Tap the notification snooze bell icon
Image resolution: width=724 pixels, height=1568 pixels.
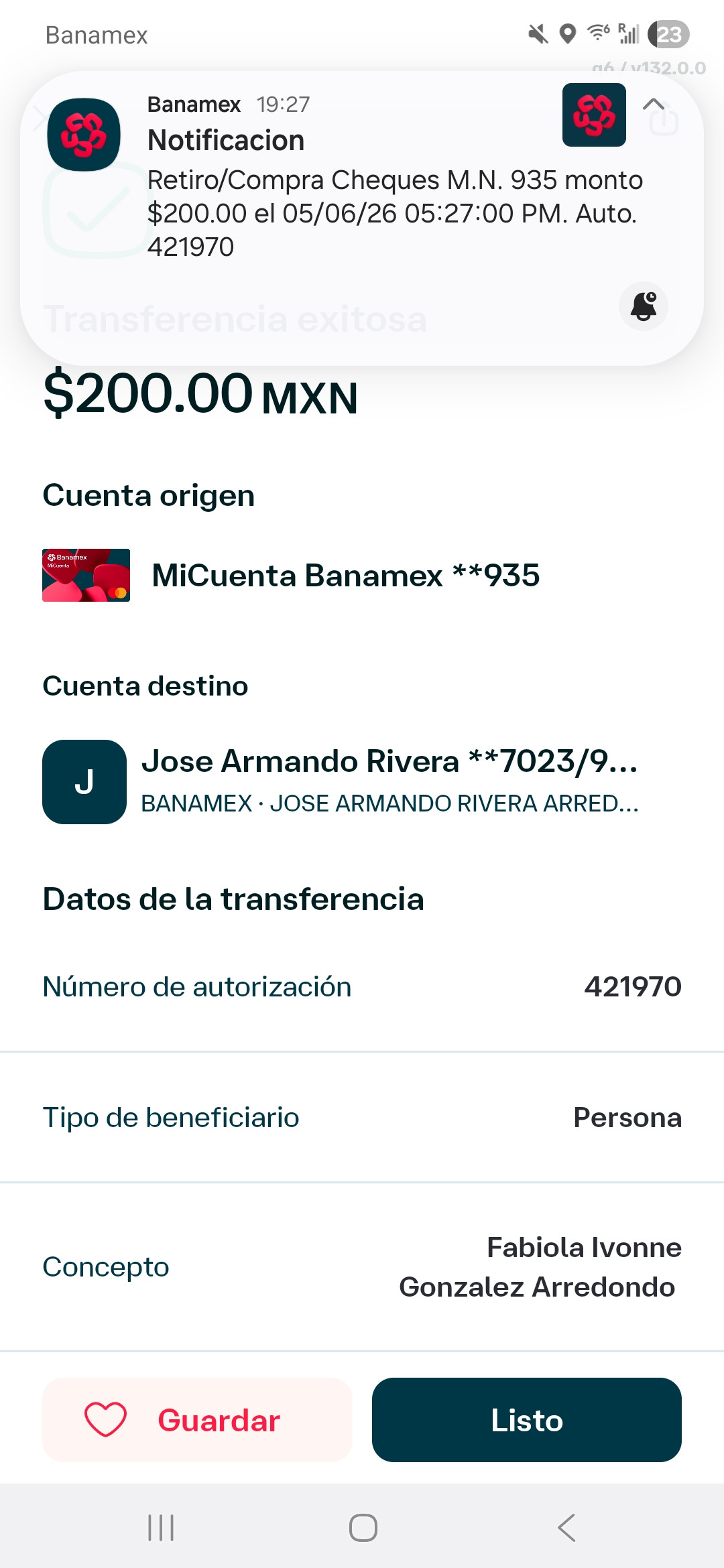[644, 306]
